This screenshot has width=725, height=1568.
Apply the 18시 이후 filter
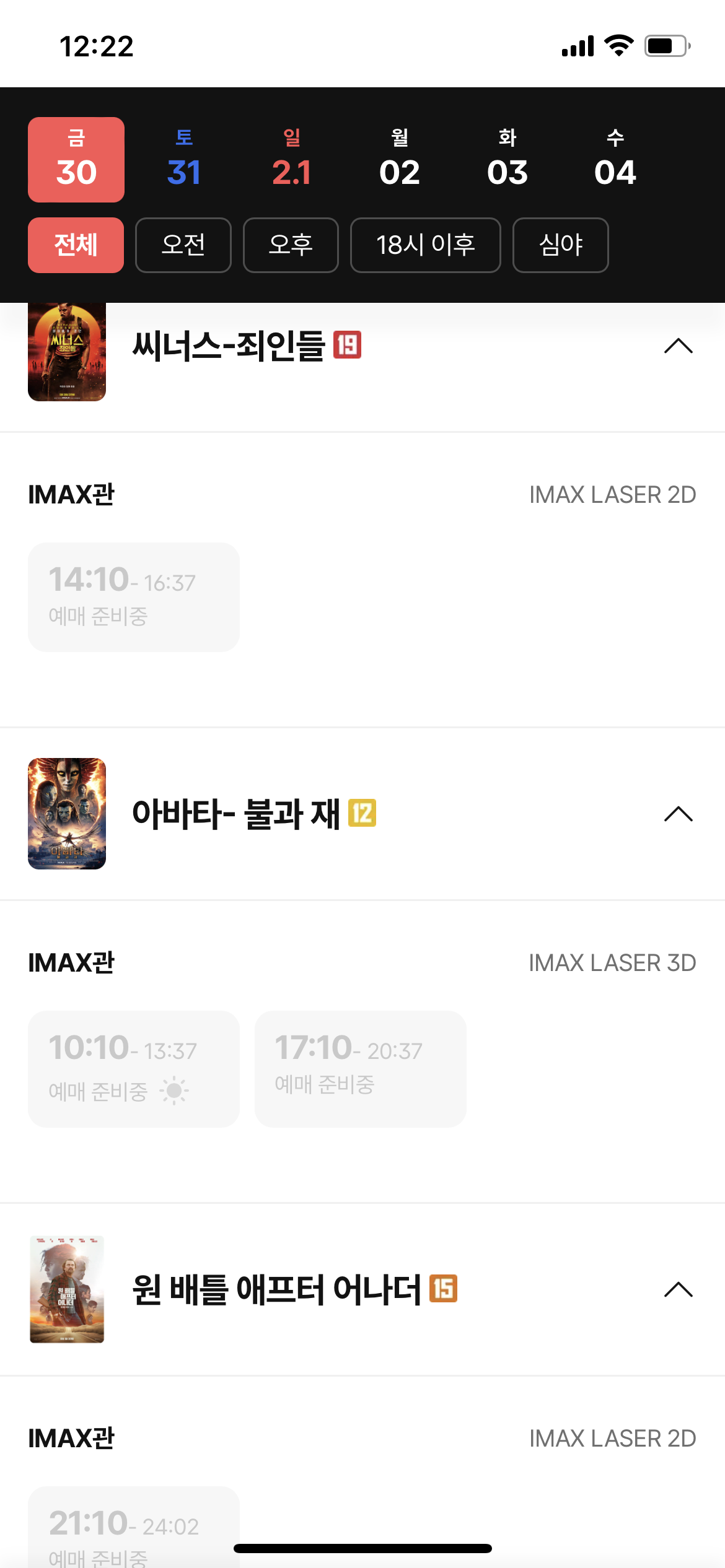pyautogui.click(x=426, y=245)
